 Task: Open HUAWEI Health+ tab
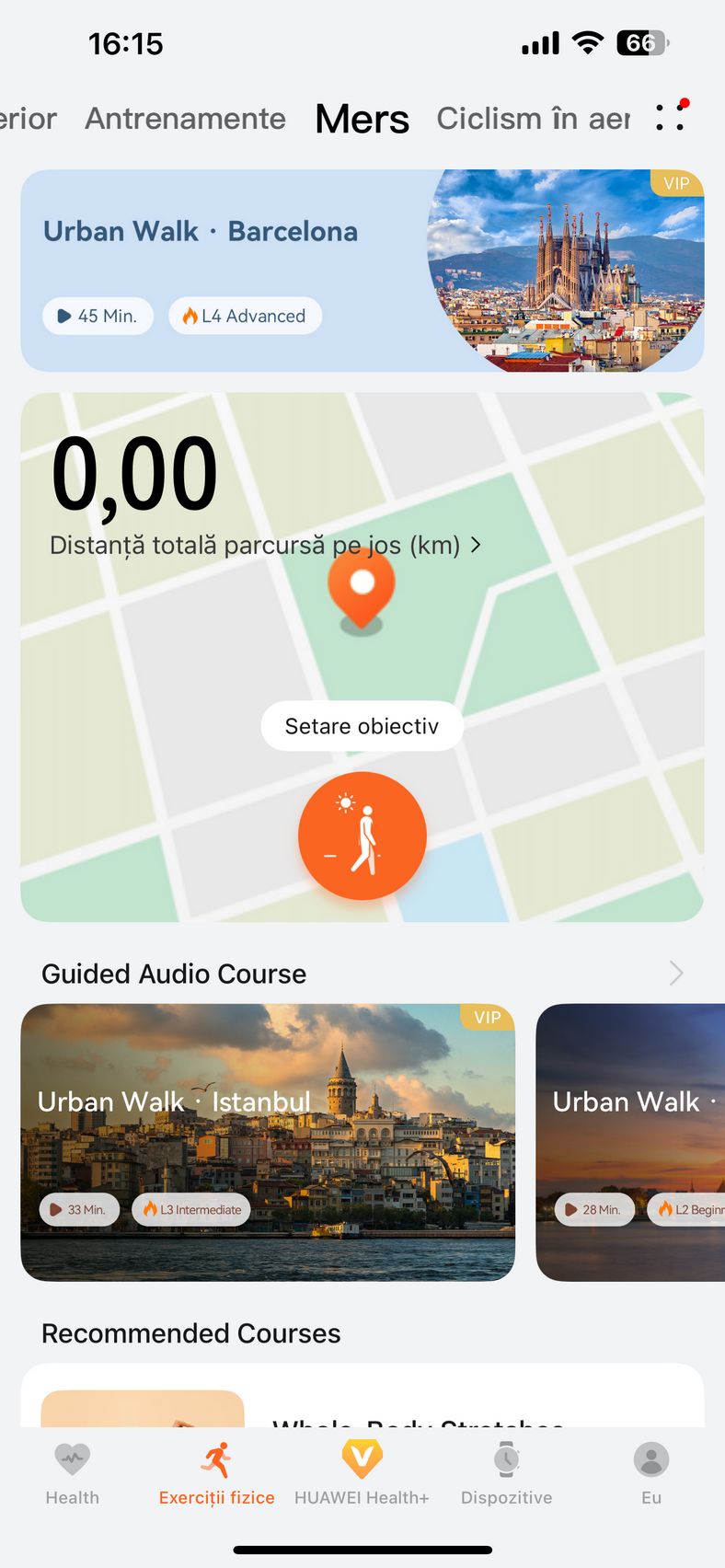tap(362, 1472)
